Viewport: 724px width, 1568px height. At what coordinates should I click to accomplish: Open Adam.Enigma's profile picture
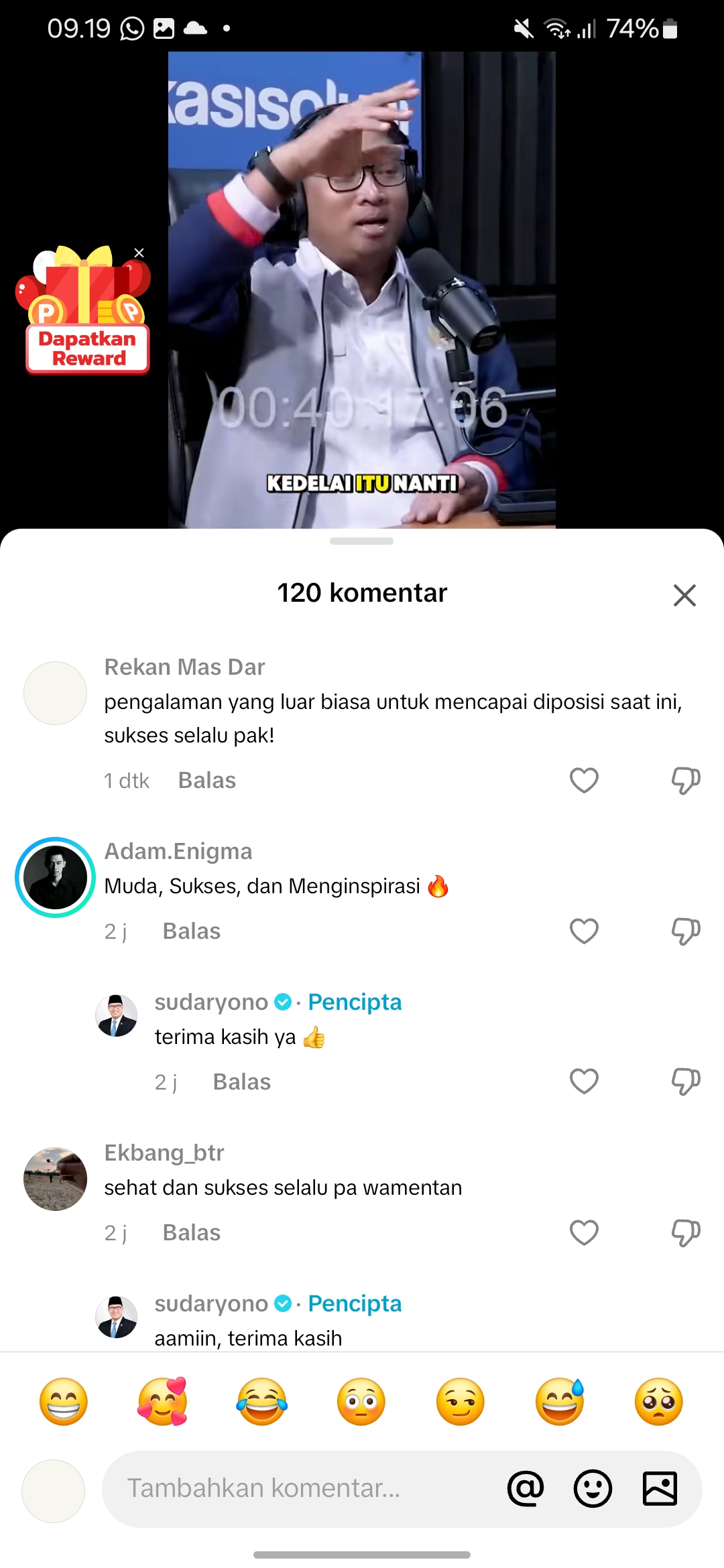pos(55,877)
